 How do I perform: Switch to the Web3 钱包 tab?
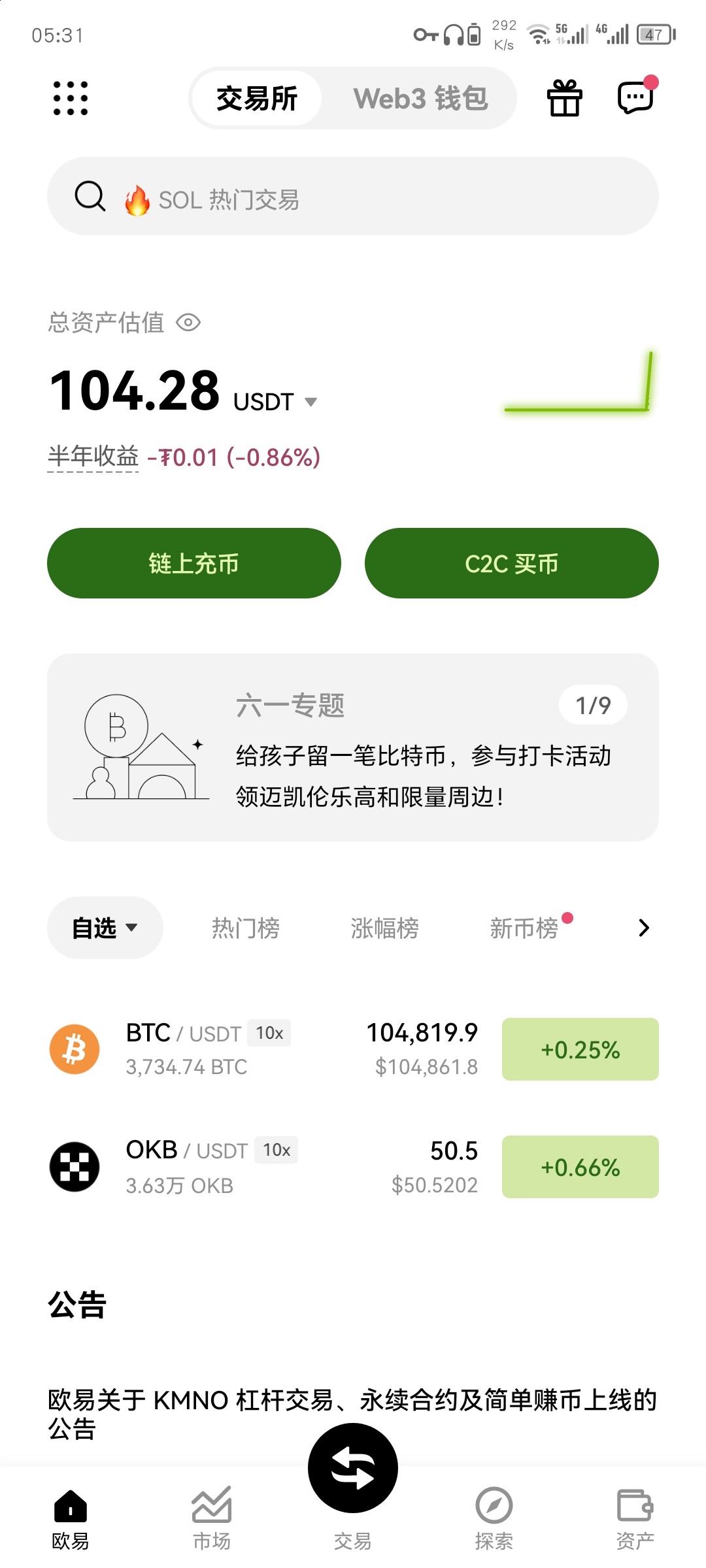(420, 99)
